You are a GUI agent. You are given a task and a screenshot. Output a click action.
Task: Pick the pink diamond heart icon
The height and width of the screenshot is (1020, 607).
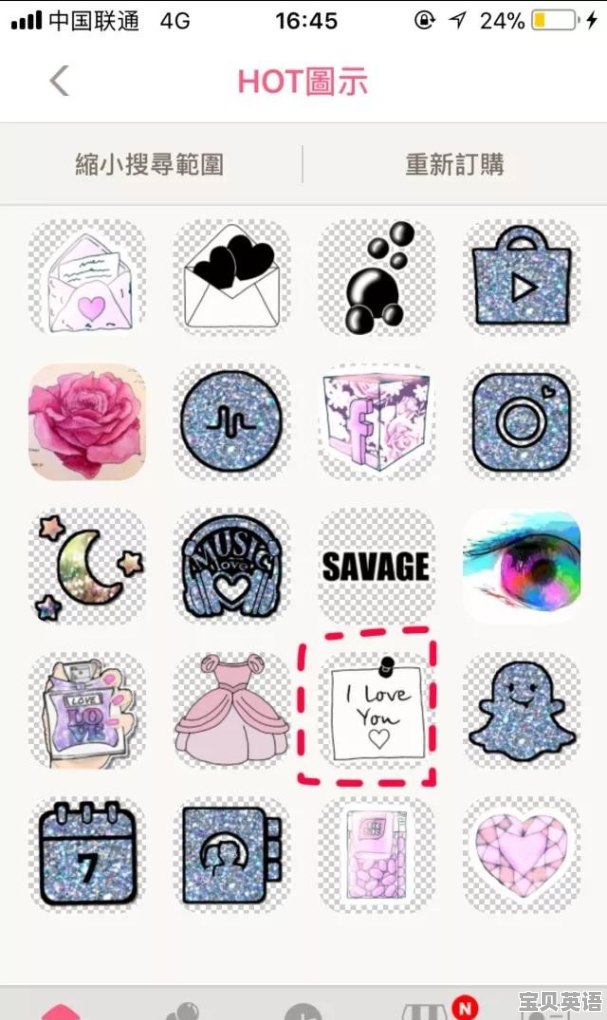tap(521, 853)
